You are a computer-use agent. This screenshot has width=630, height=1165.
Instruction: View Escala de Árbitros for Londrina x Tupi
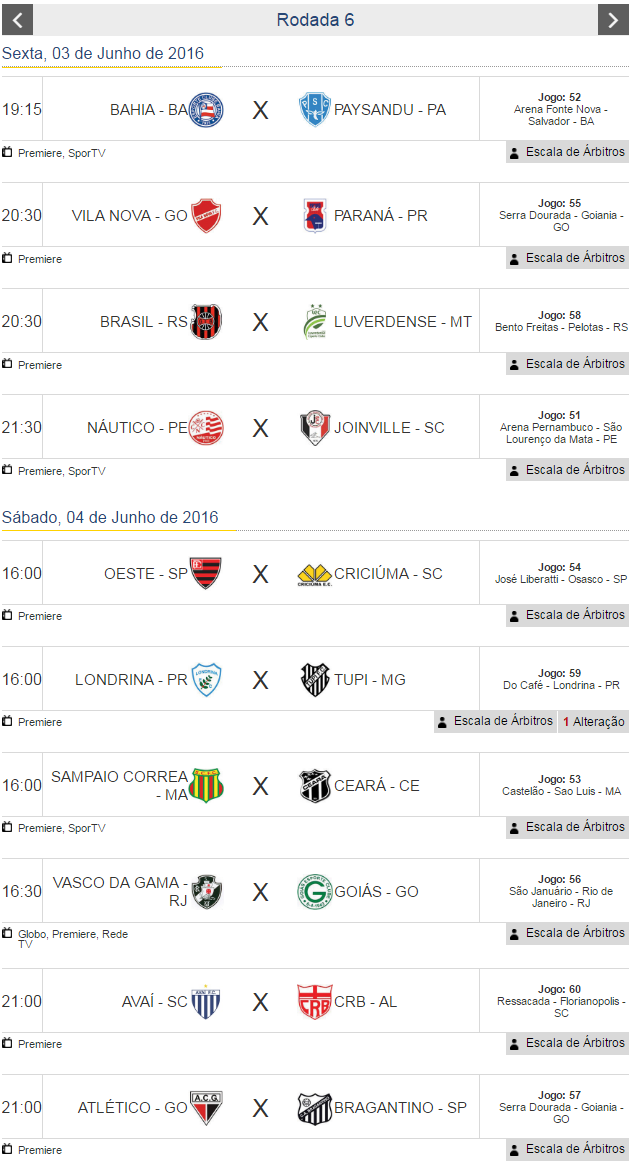coord(495,721)
